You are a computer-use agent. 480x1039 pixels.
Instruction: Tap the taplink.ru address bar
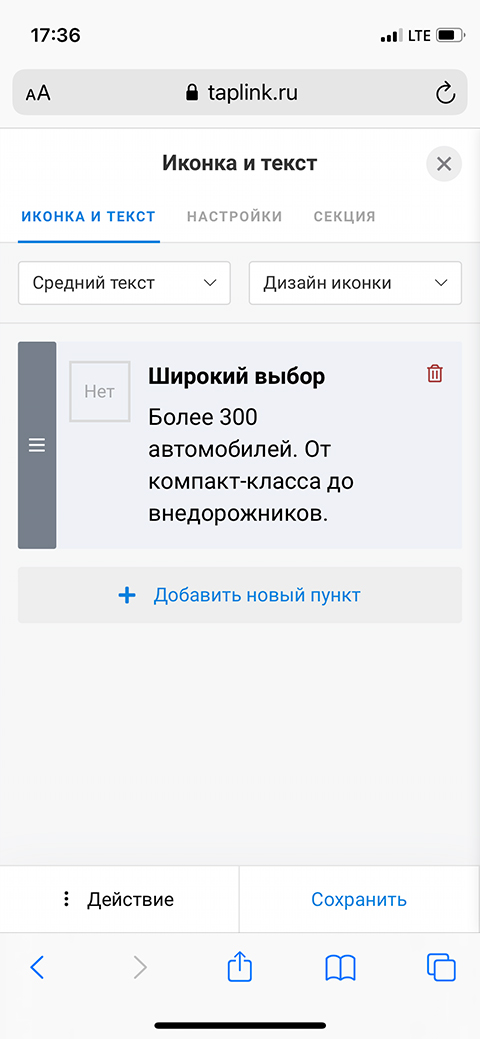point(240,93)
